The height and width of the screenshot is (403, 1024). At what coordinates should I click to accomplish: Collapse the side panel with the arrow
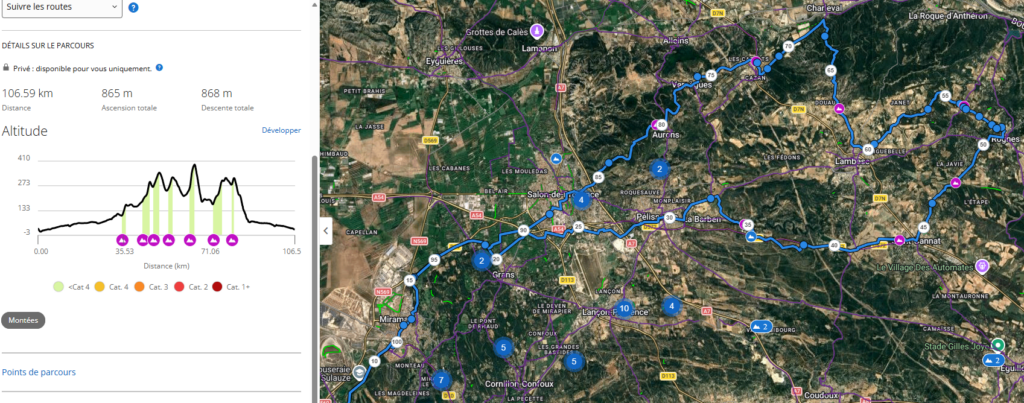(x=325, y=230)
